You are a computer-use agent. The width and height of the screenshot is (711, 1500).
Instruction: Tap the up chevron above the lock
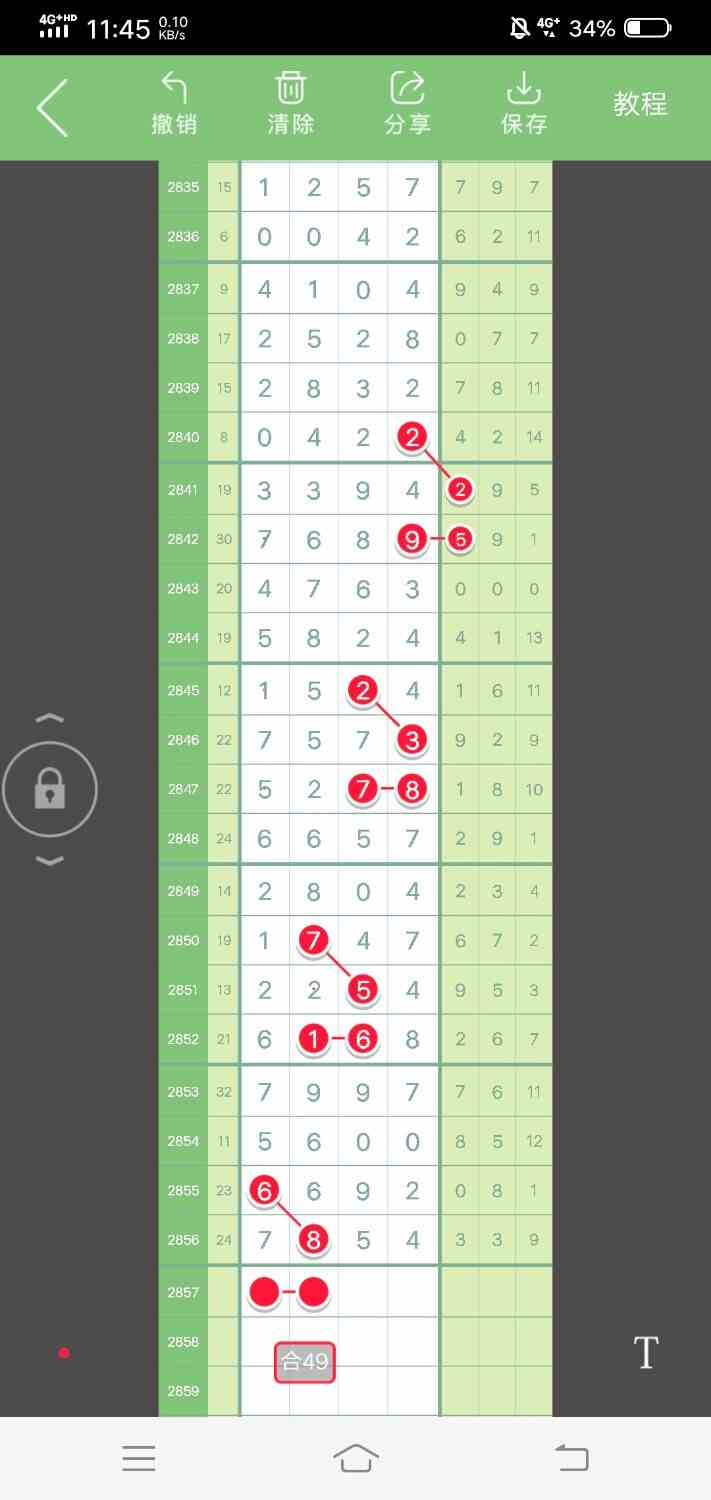pos(50,719)
